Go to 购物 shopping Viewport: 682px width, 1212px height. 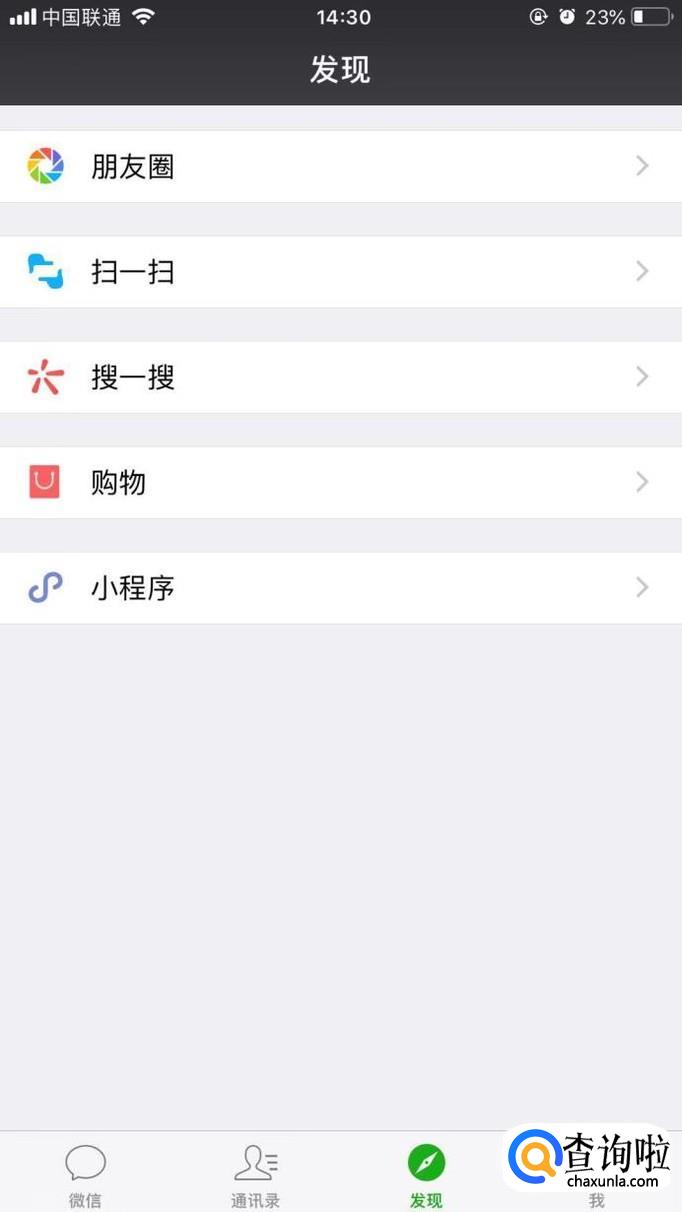point(340,483)
